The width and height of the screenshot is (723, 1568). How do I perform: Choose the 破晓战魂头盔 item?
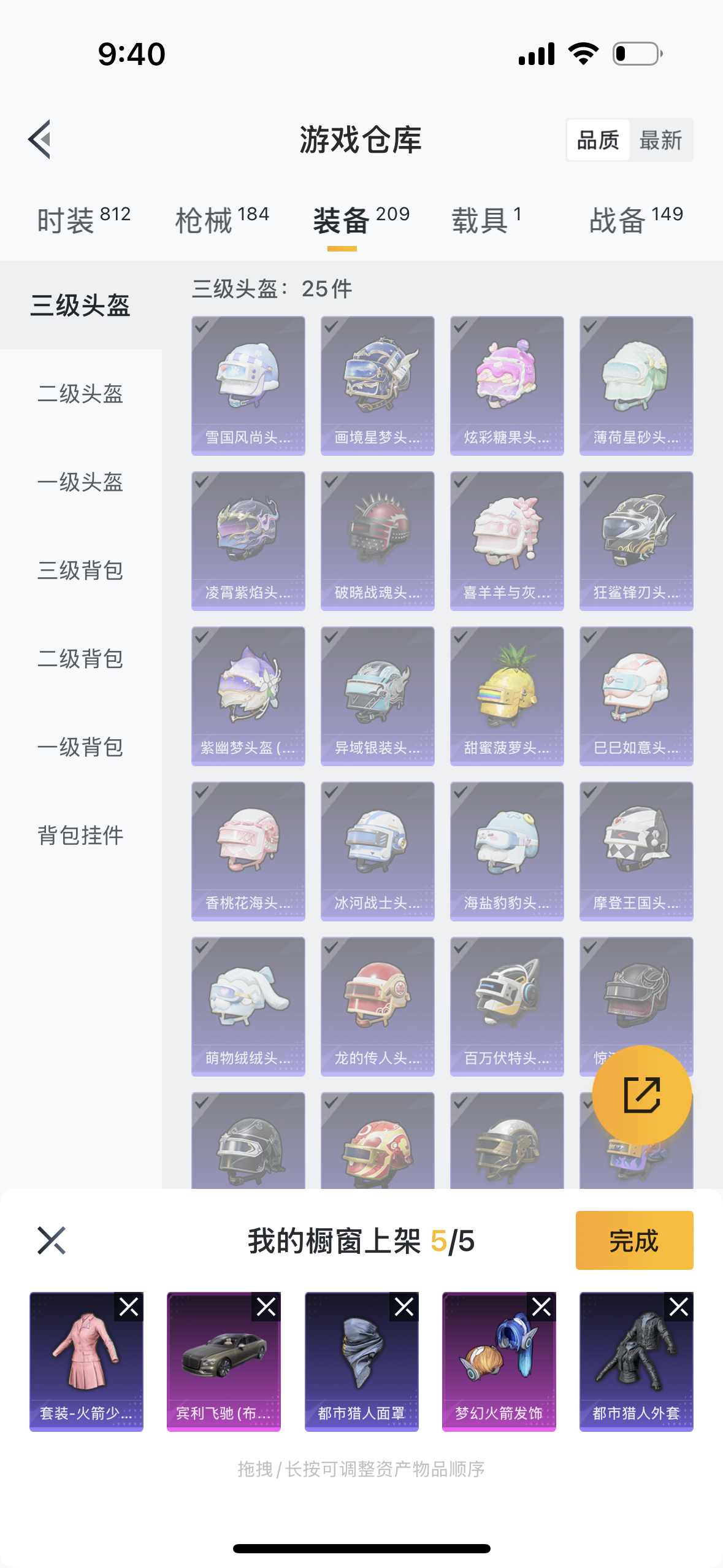(x=377, y=540)
